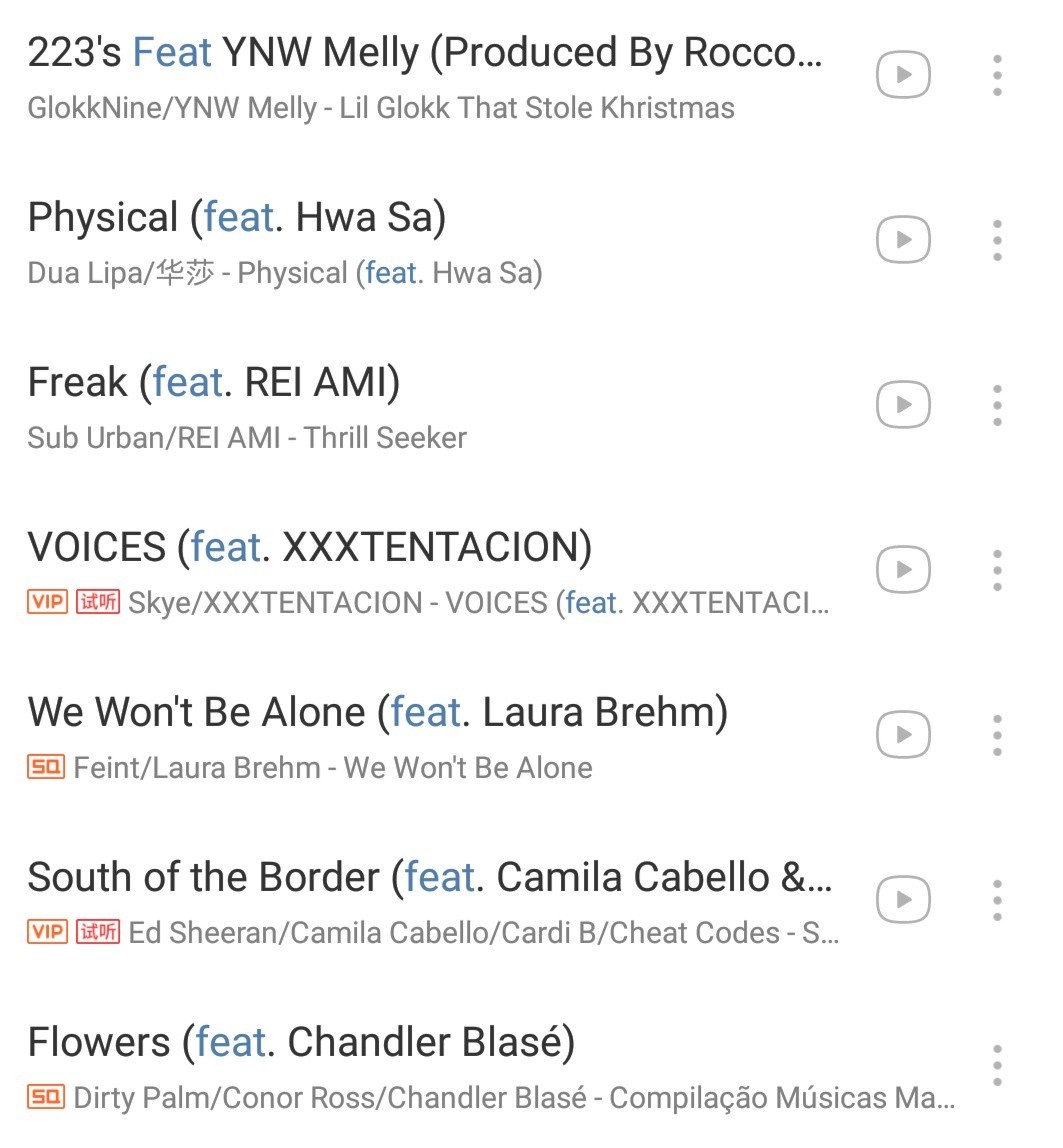This screenshot has width=1063, height=1148.
Task: Open the overflow menu for Flowers
Action: click(x=997, y=1066)
